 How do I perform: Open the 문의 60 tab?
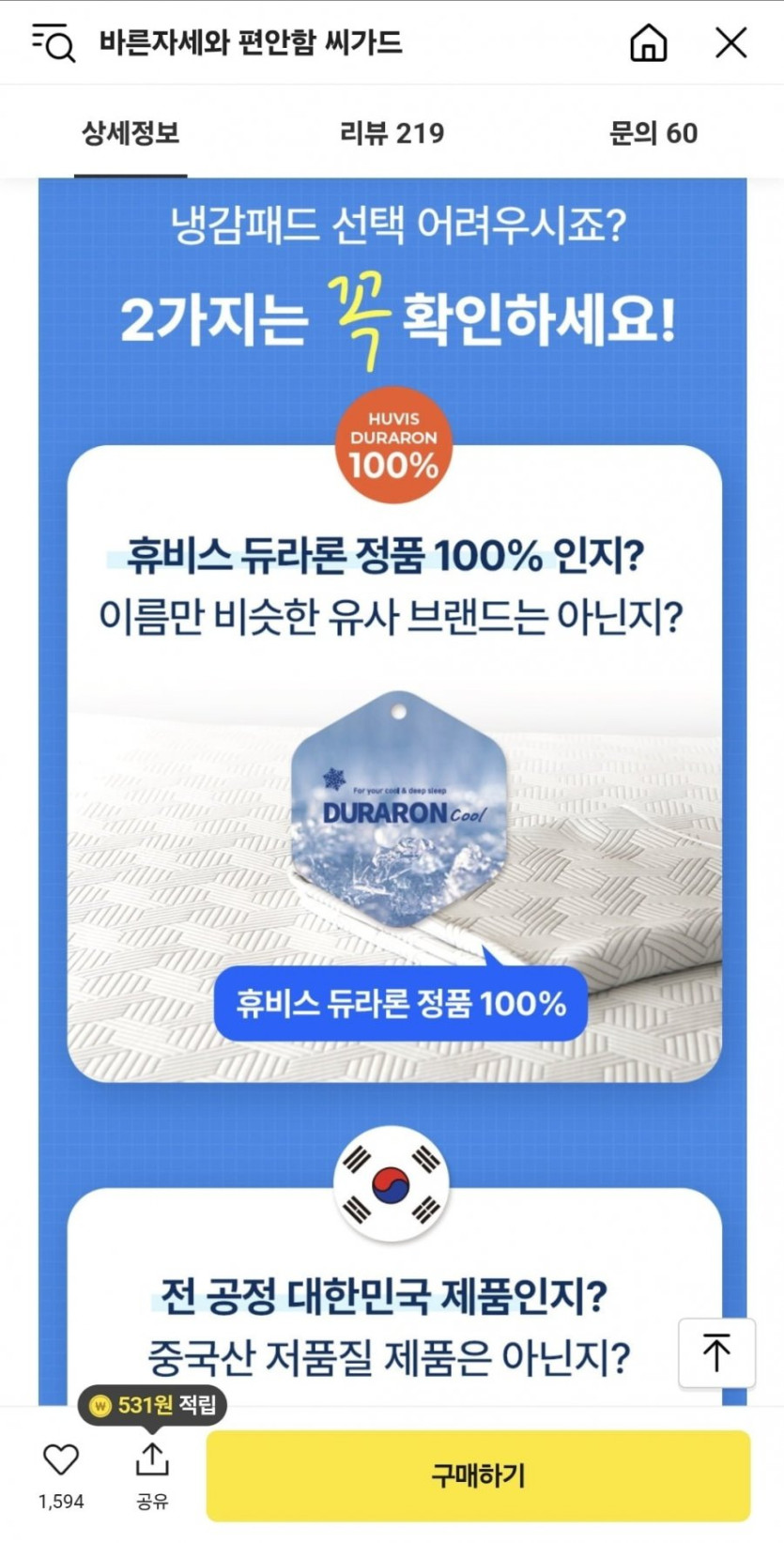tap(653, 132)
